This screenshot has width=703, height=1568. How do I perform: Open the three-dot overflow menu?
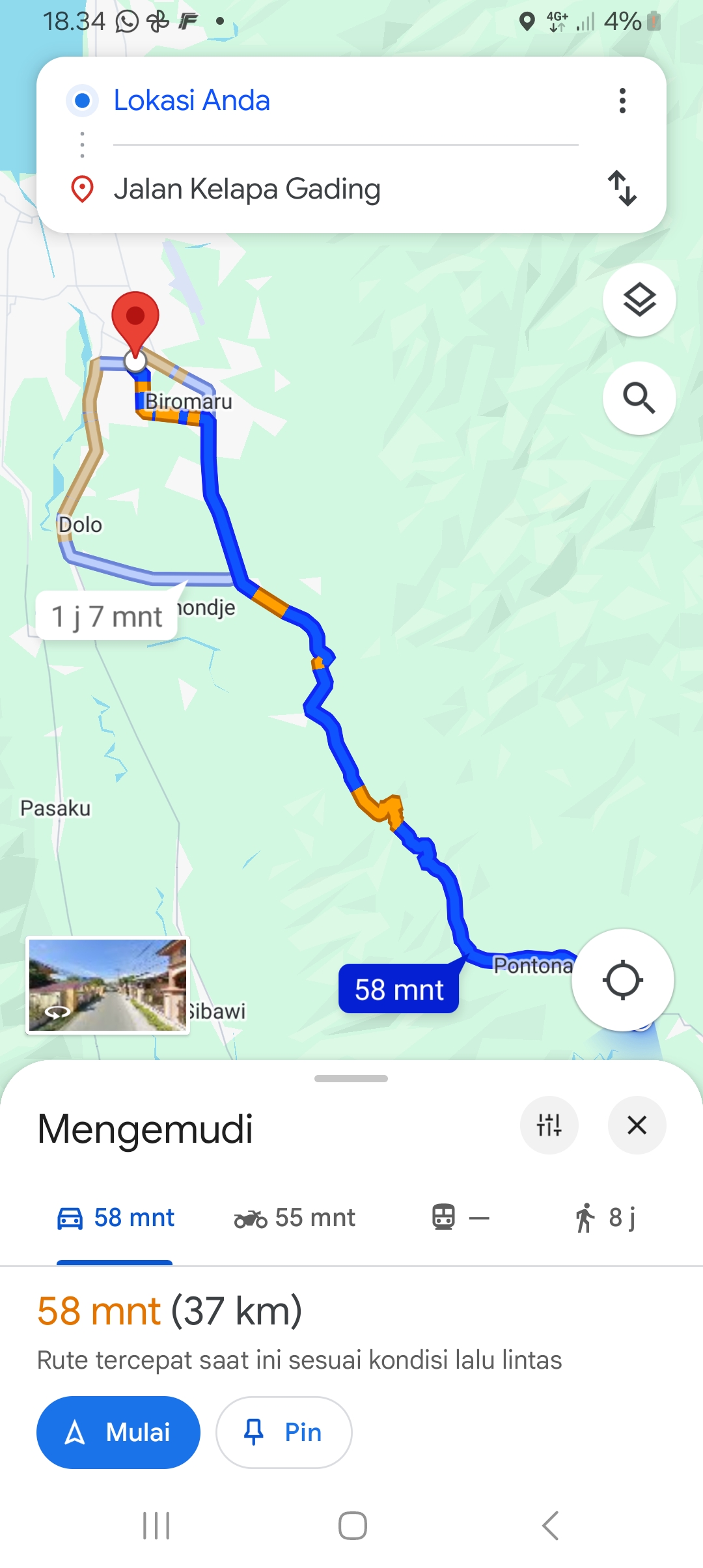[x=622, y=101]
